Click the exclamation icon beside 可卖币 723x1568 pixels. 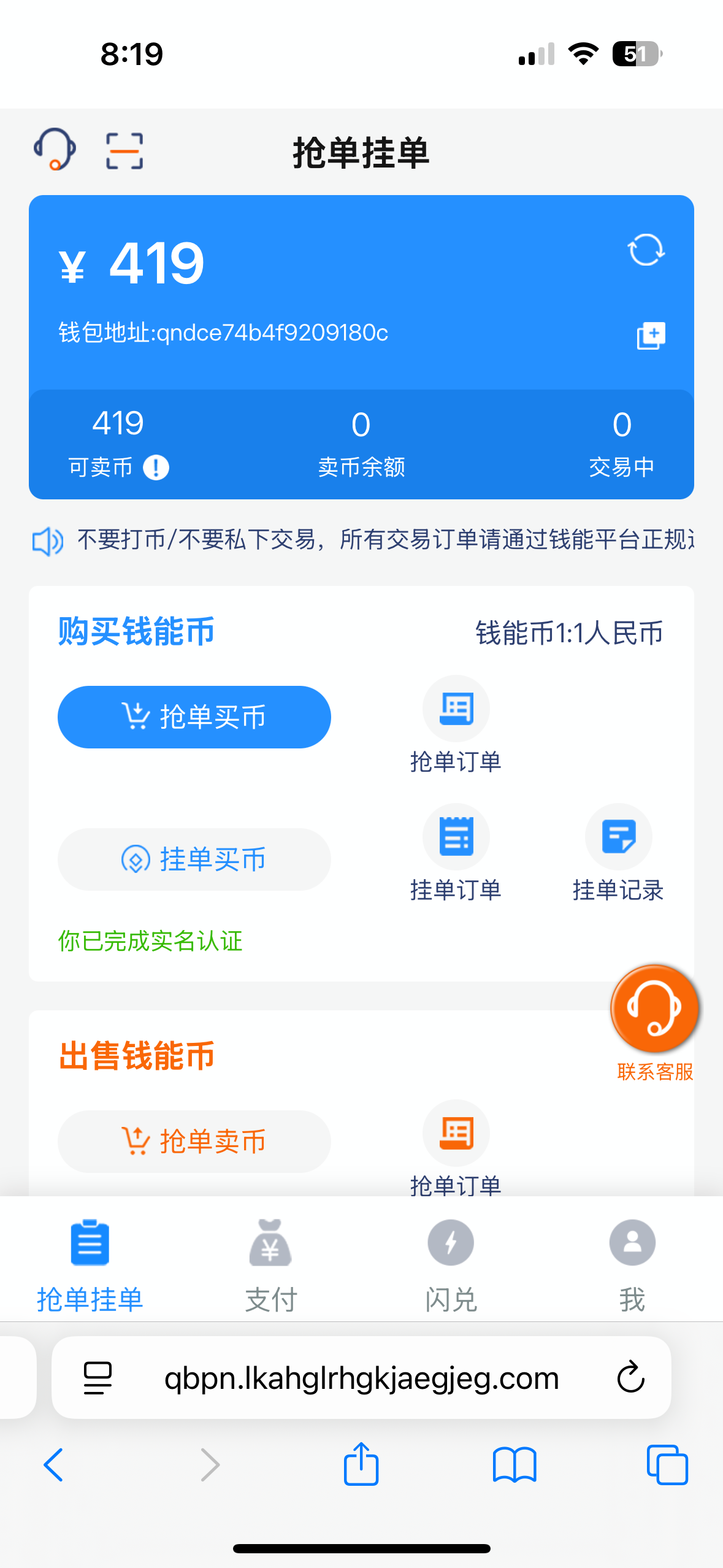coord(156,467)
